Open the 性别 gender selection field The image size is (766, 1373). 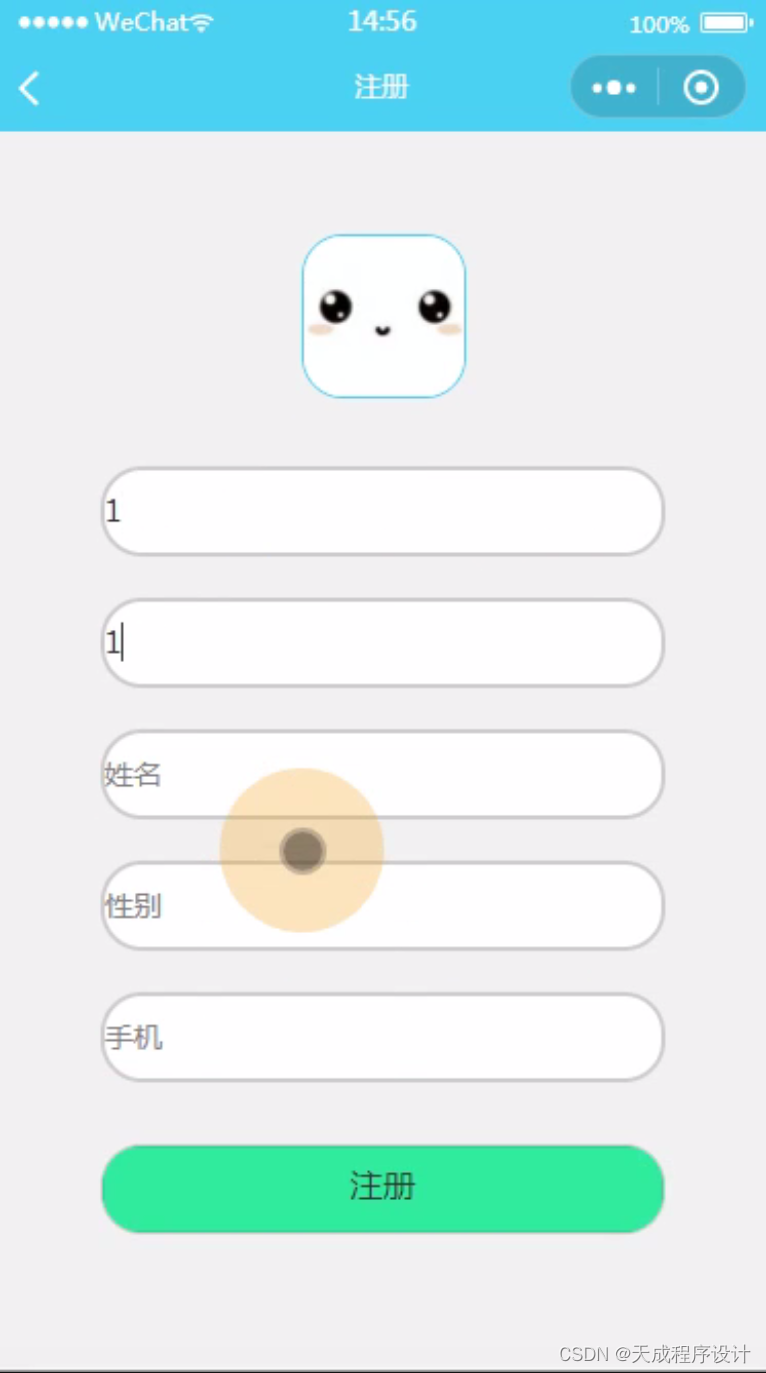point(383,906)
